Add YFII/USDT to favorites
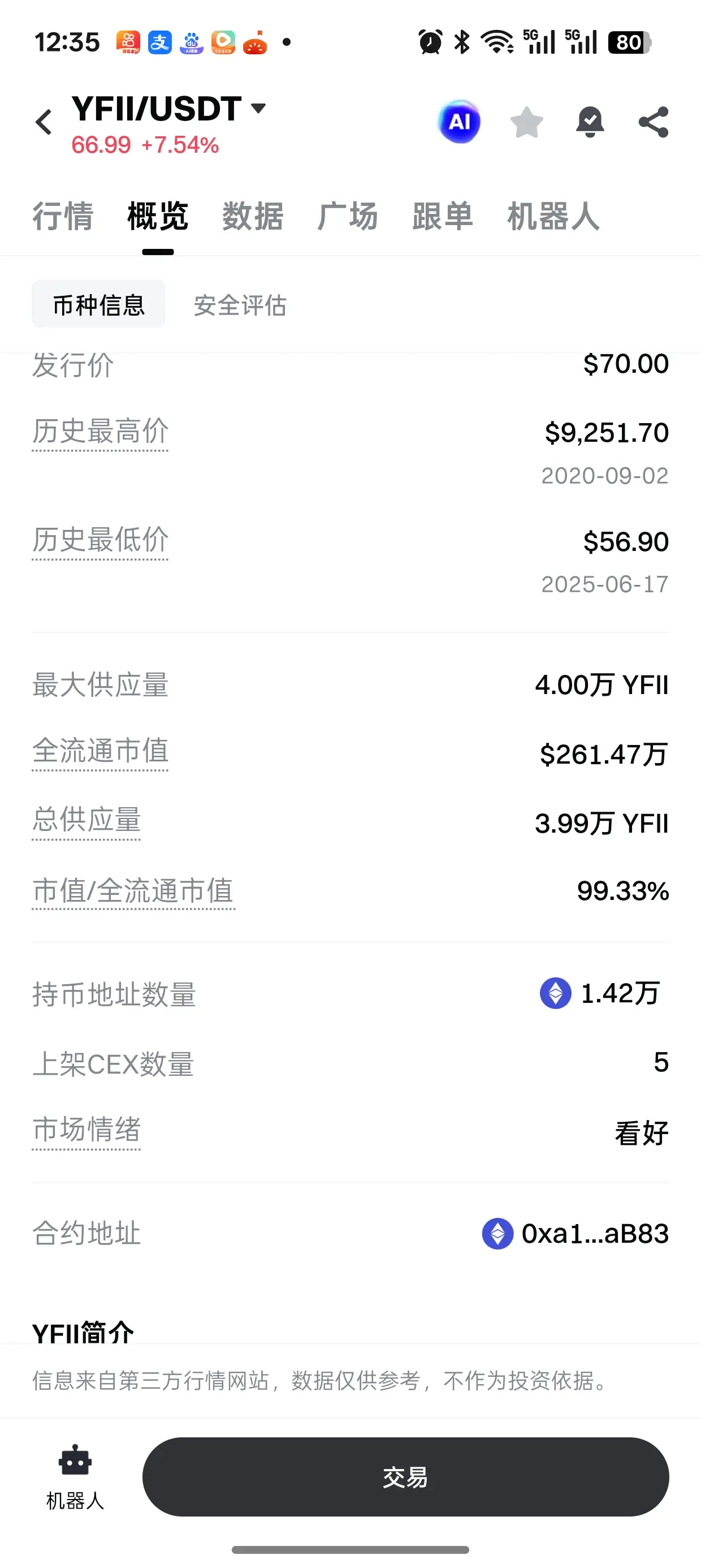Image resolution: width=701 pixels, height=1568 pixels. (526, 122)
